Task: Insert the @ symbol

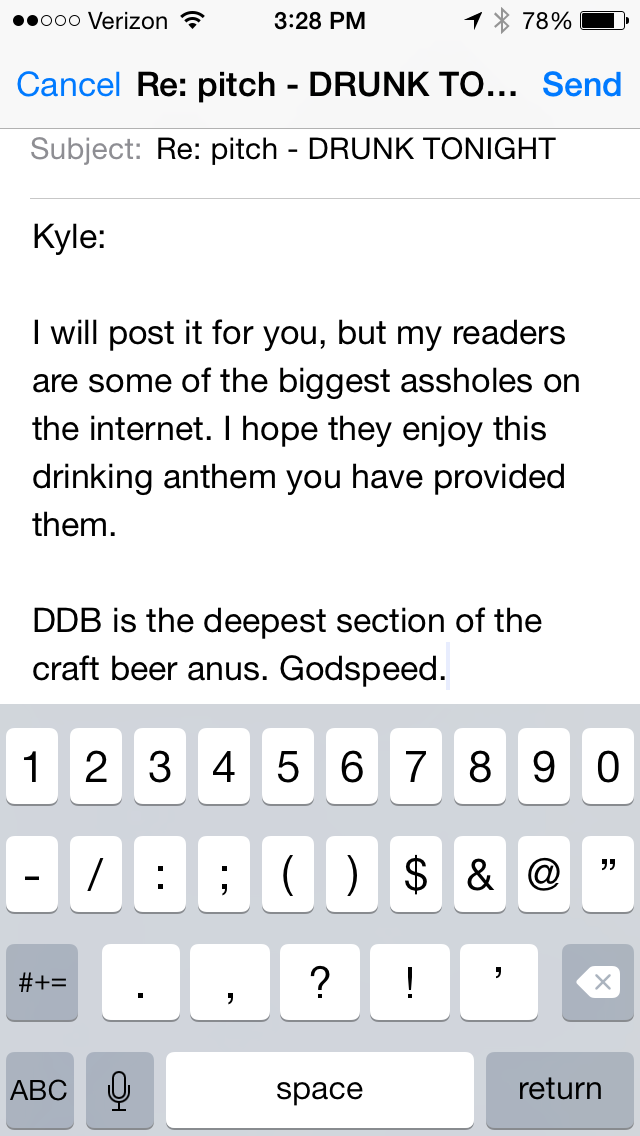Action: [x=543, y=875]
